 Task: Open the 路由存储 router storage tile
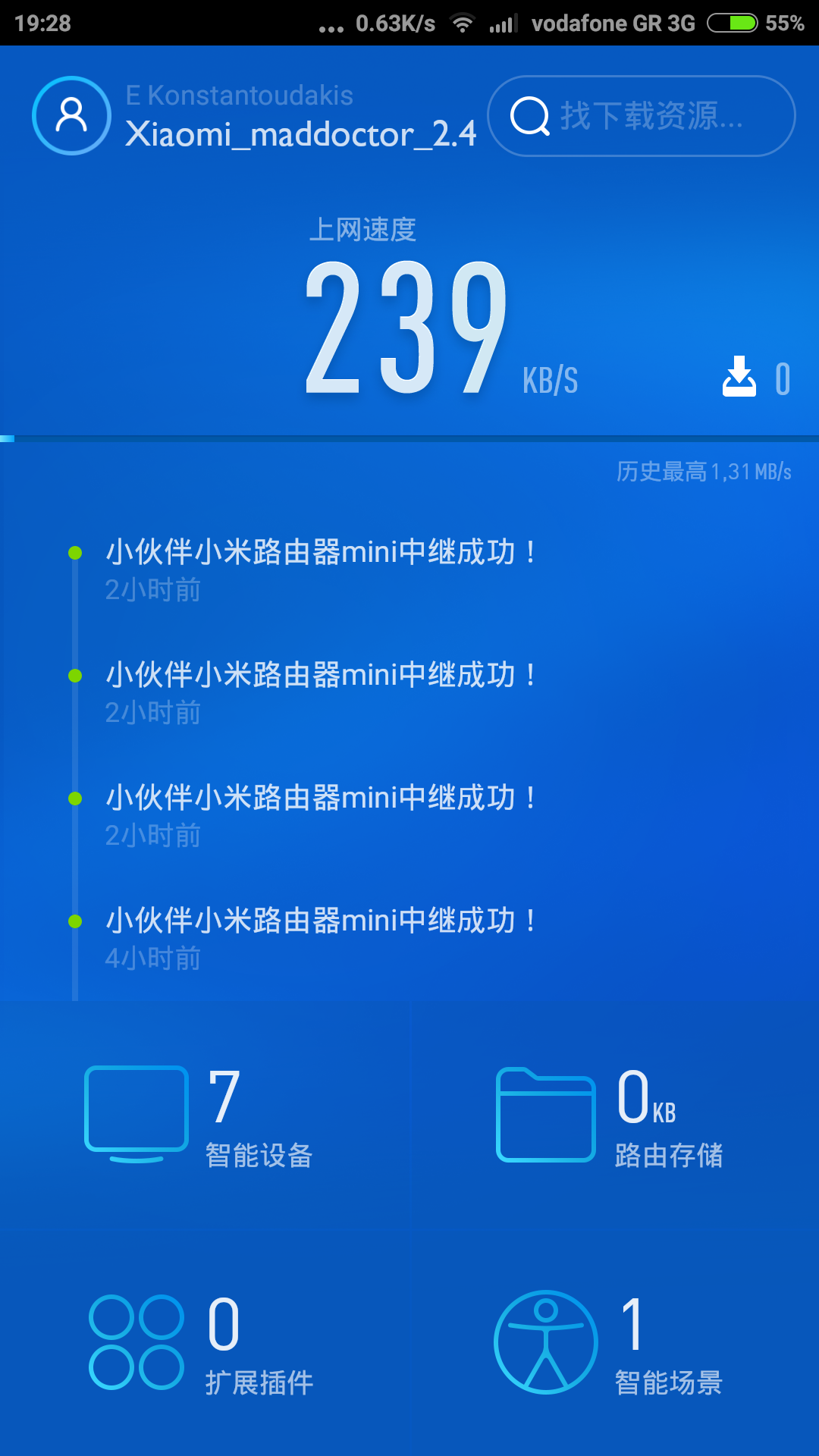click(x=614, y=1116)
